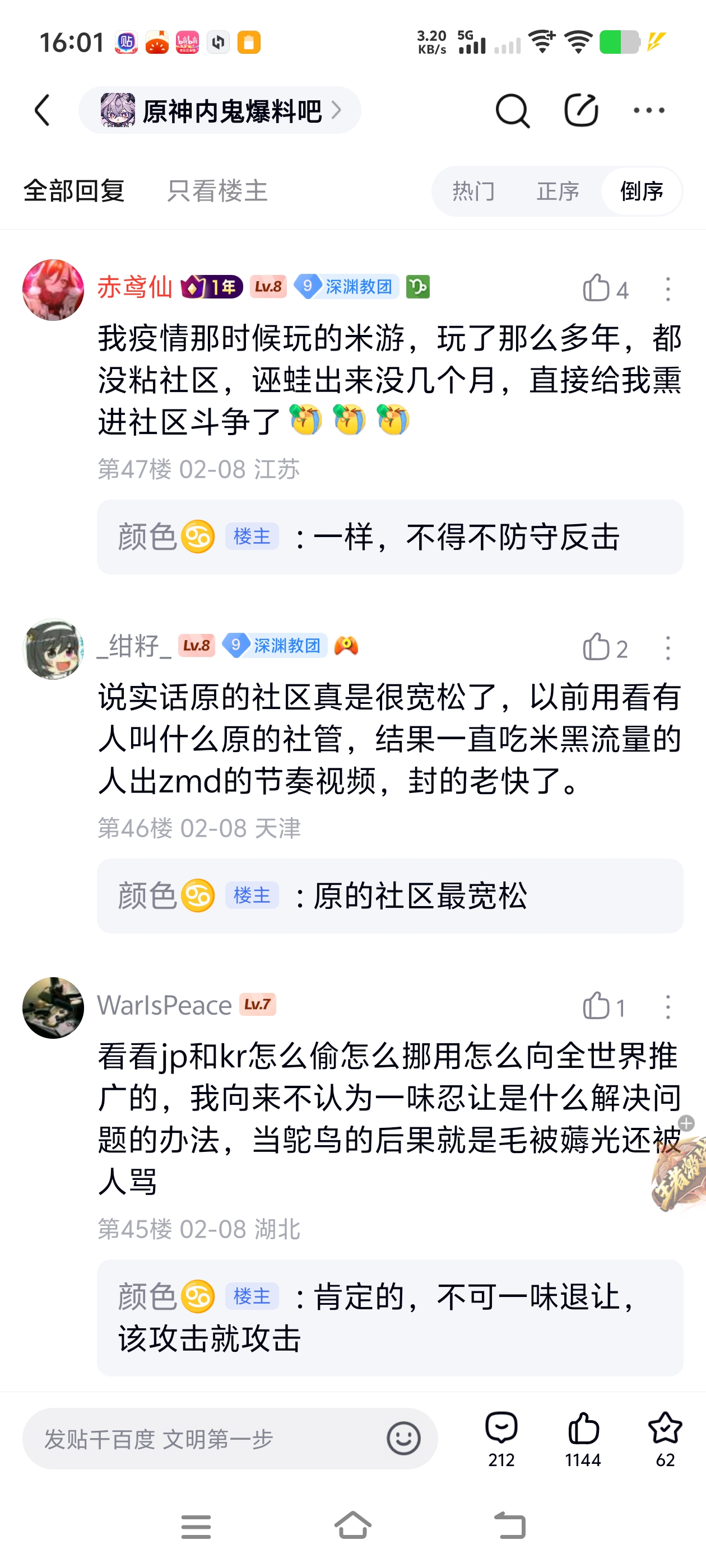
Task: Open the top-right three-dot menu
Action: tap(649, 111)
